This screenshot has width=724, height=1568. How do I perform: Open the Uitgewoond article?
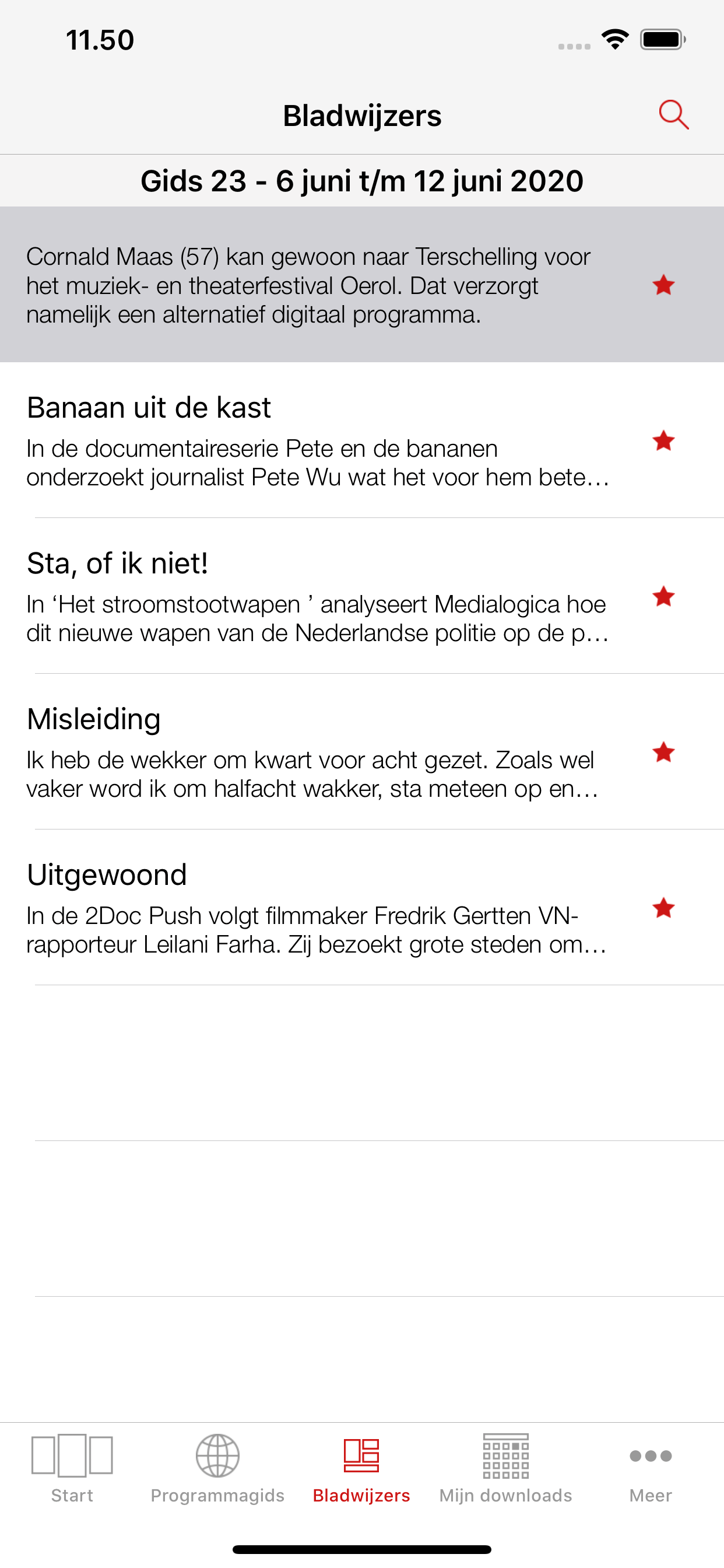pos(317,908)
